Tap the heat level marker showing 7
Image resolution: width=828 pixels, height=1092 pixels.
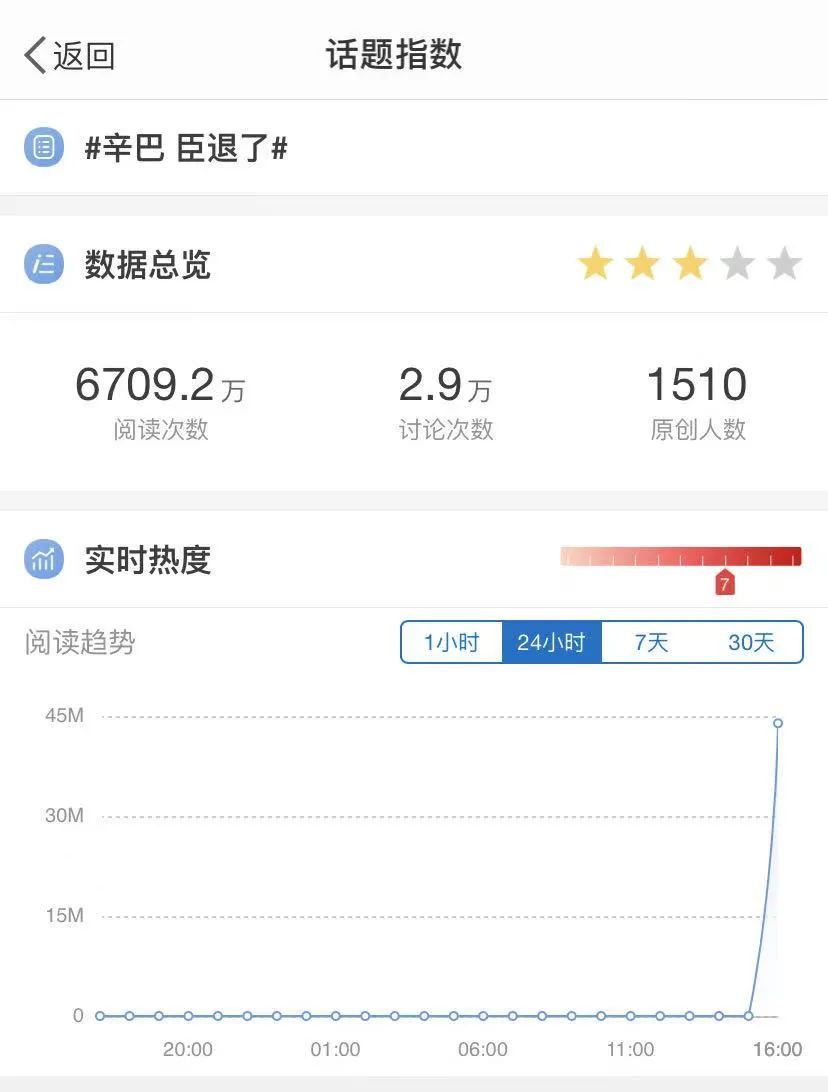pyautogui.click(x=726, y=580)
